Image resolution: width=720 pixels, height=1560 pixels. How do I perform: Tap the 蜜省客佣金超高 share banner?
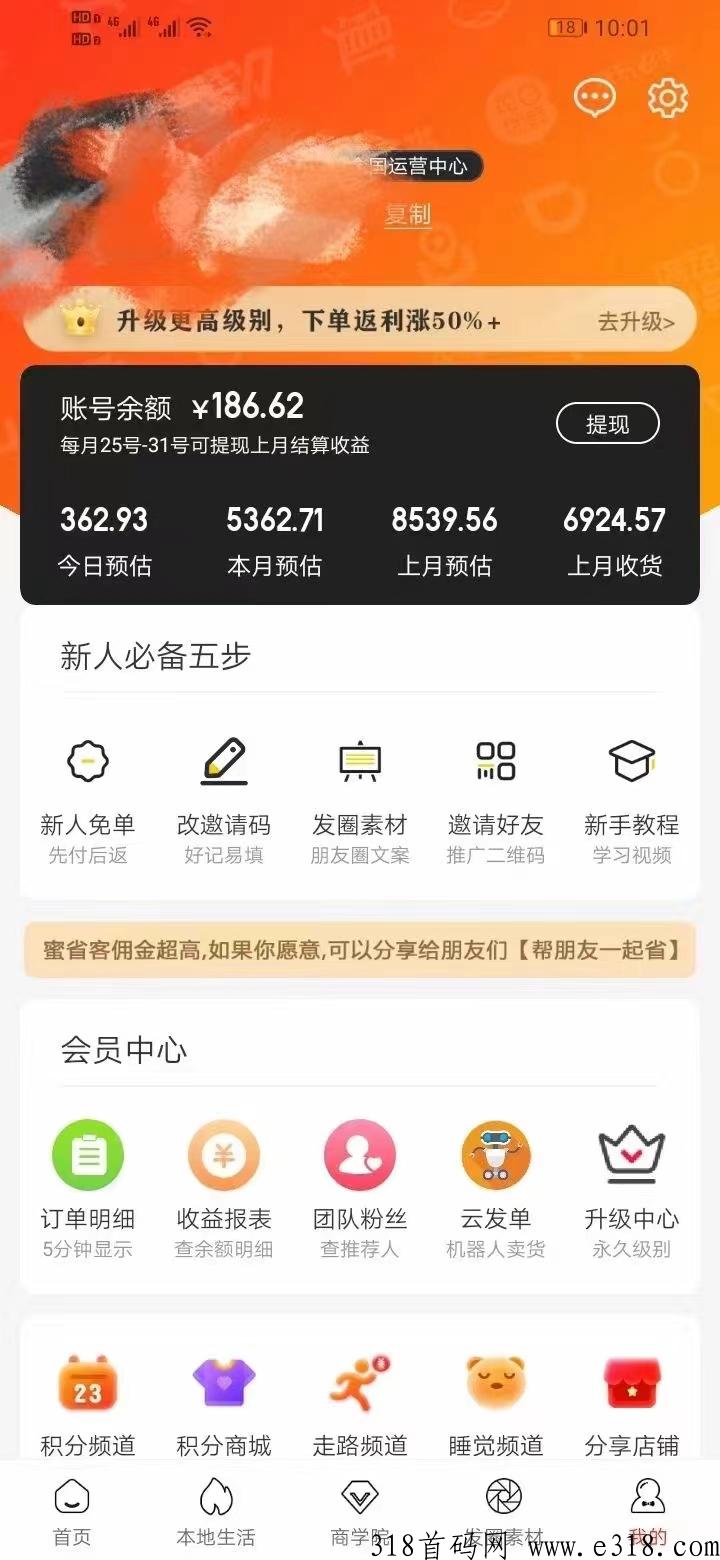[360, 950]
